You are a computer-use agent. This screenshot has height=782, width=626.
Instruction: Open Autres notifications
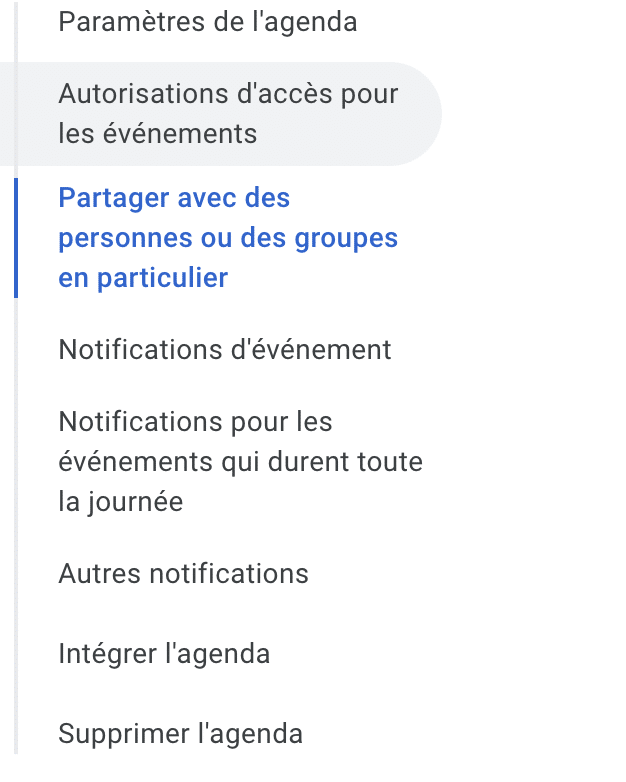(x=184, y=574)
